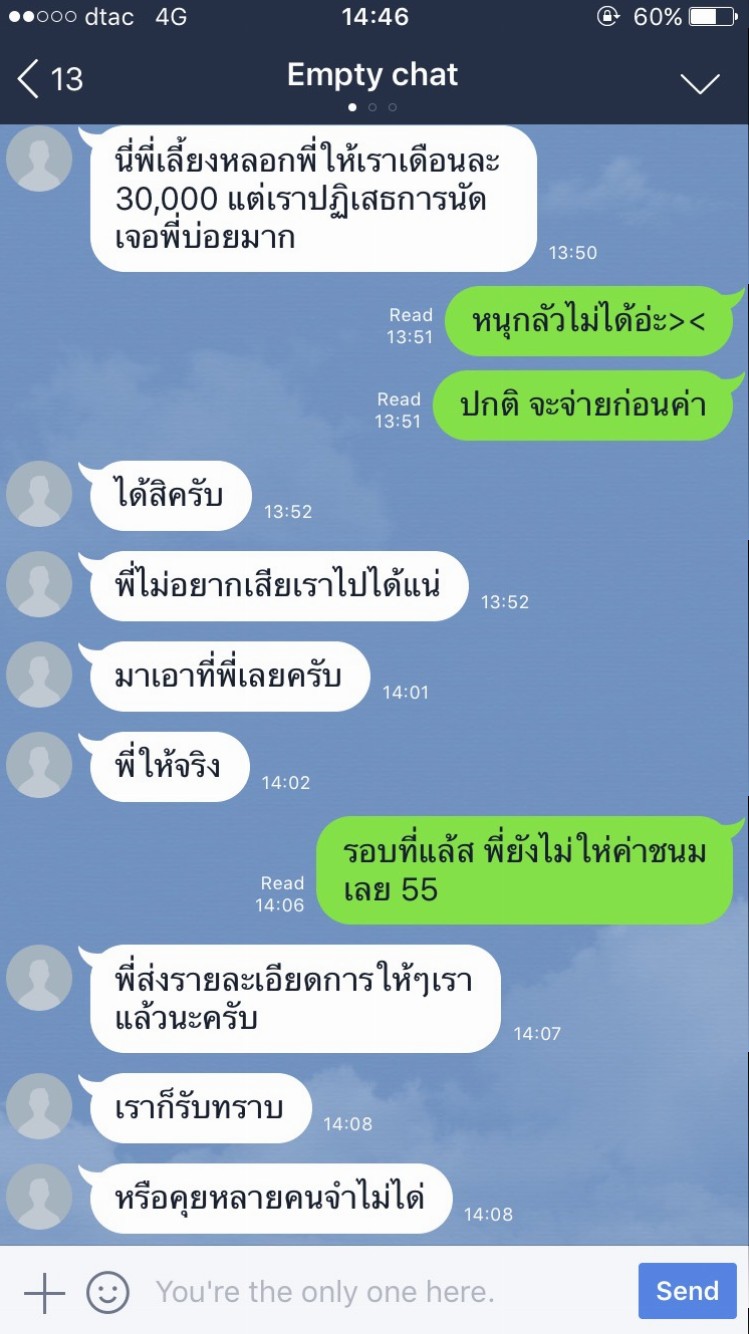Tap the plus attachment icon
This screenshot has width=749, height=1334.
click(x=44, y=1293)
